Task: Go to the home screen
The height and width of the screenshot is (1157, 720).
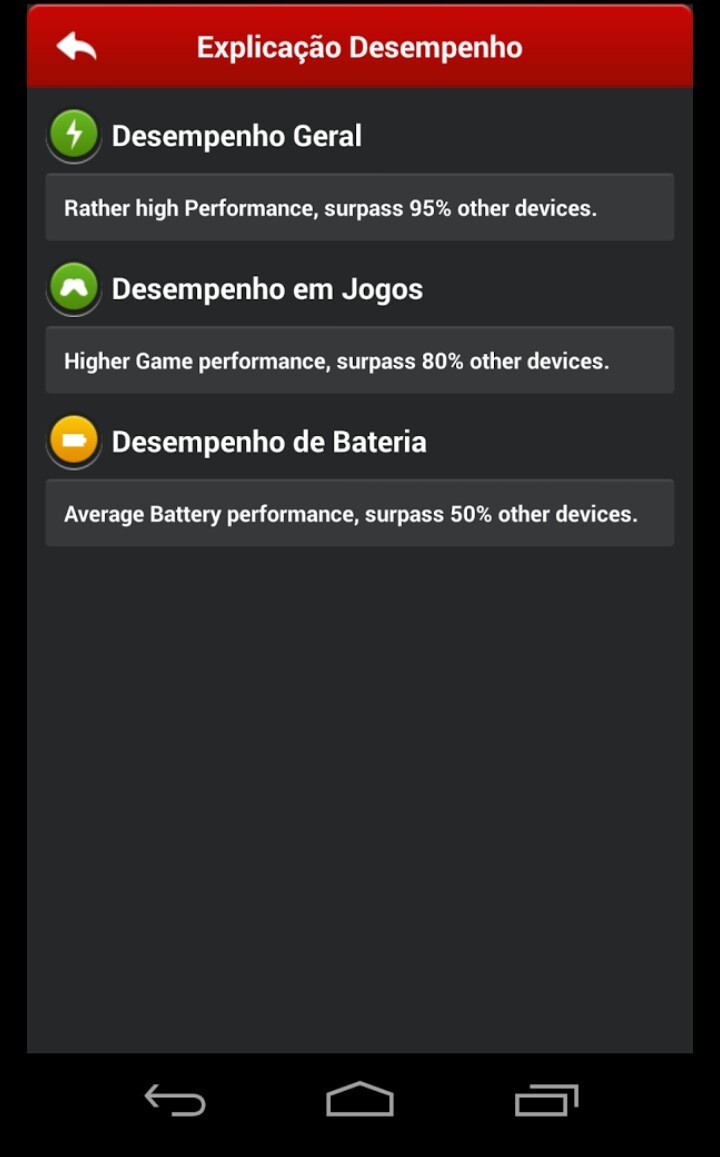Action: [x=360, y=1100]
